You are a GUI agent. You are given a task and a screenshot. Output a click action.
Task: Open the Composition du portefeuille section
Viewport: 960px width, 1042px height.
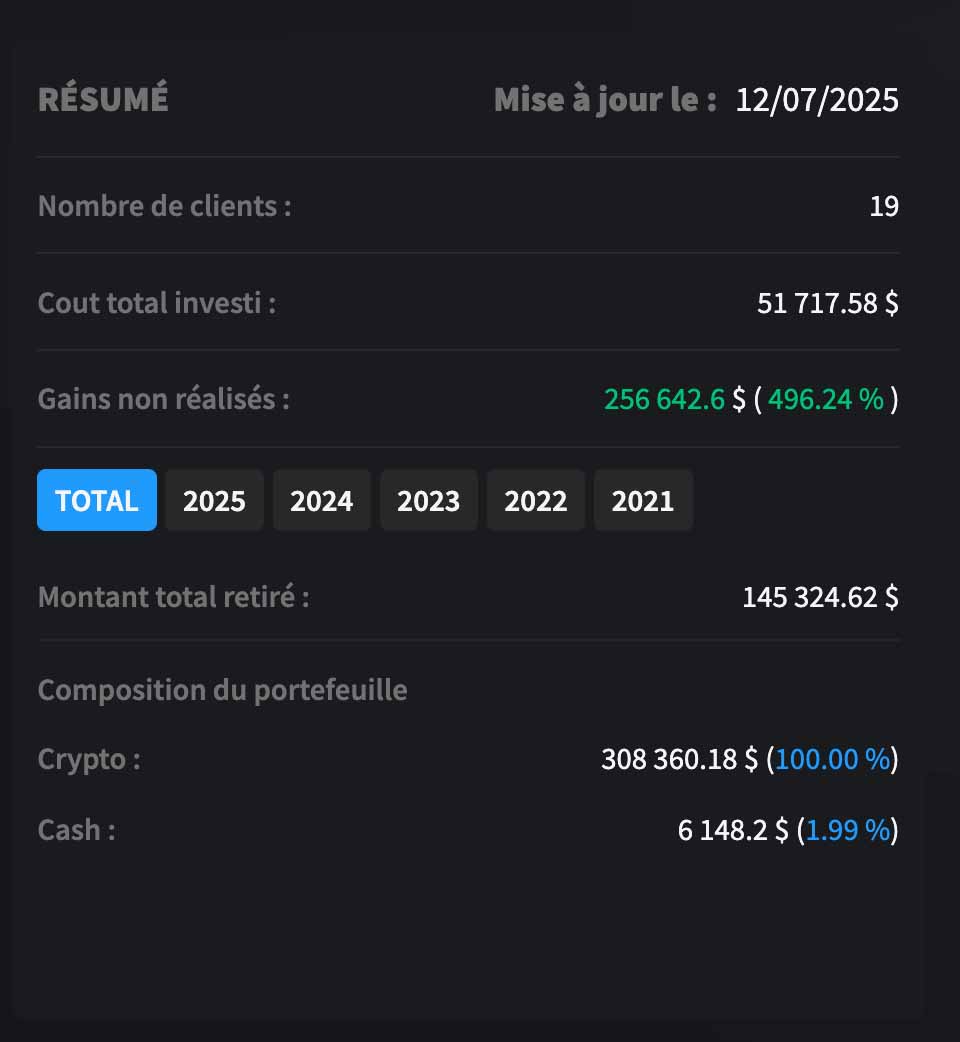tap(222, 689)
